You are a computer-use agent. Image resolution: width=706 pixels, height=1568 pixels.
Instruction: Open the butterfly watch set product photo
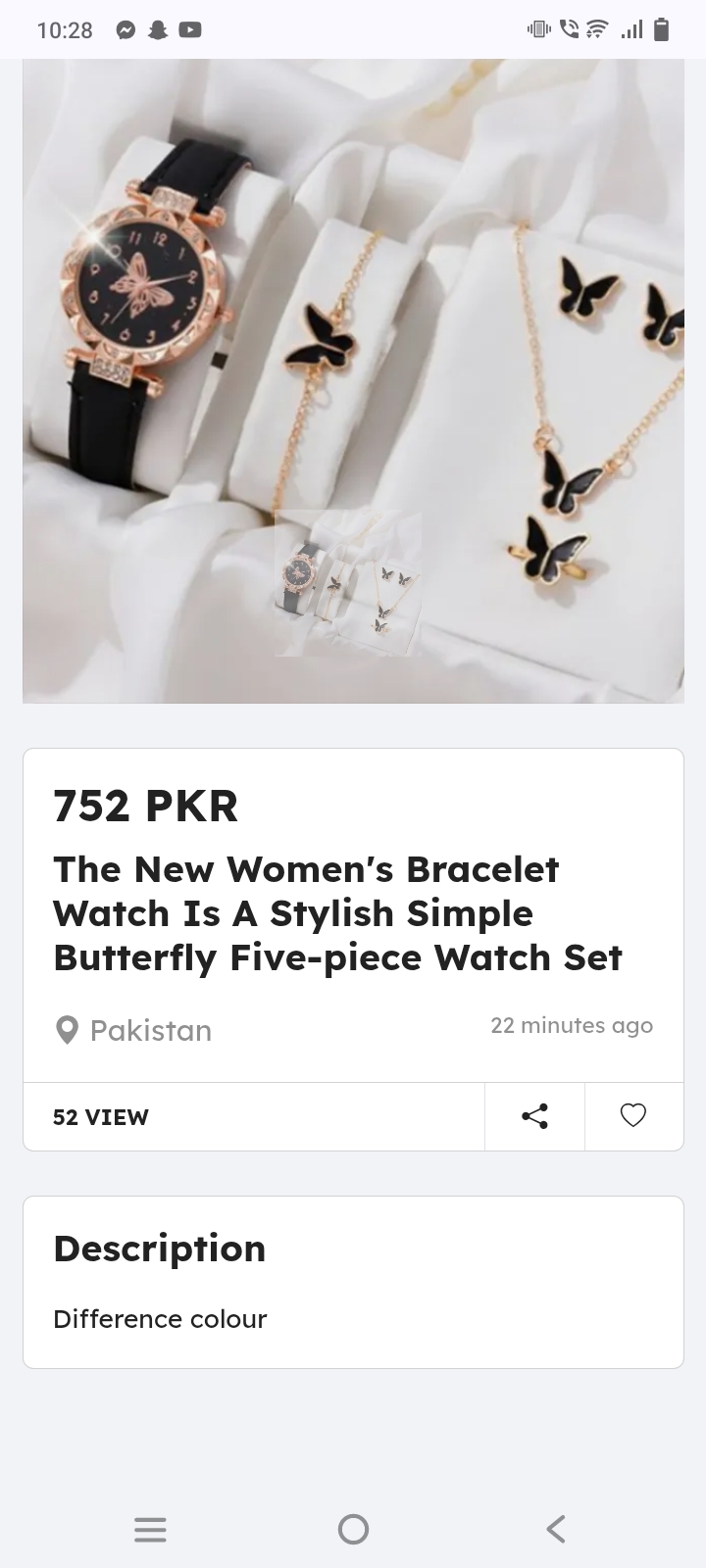353,382
